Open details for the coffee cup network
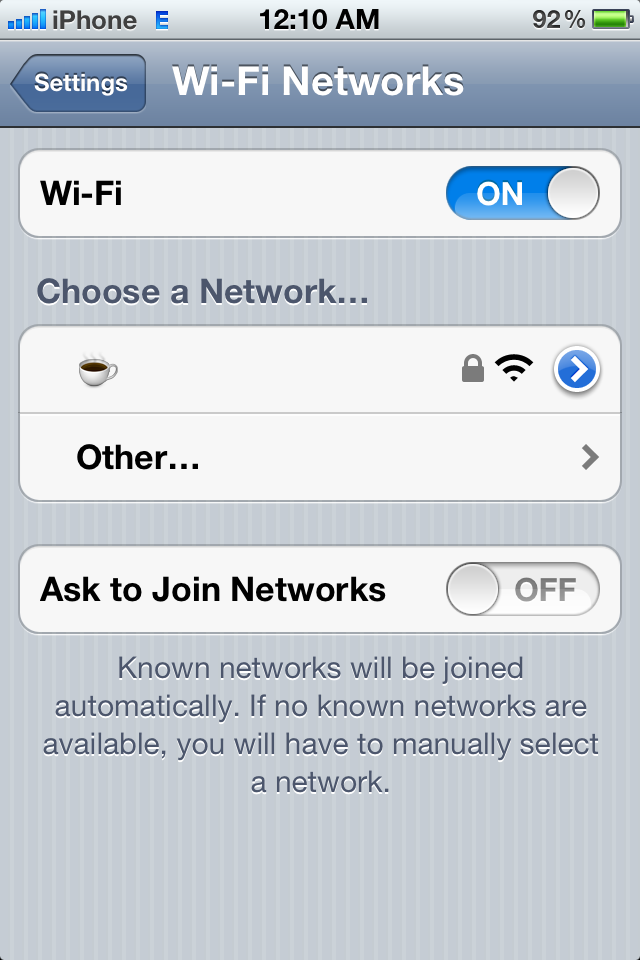This screenshot has width=640, height=960. 576,371
